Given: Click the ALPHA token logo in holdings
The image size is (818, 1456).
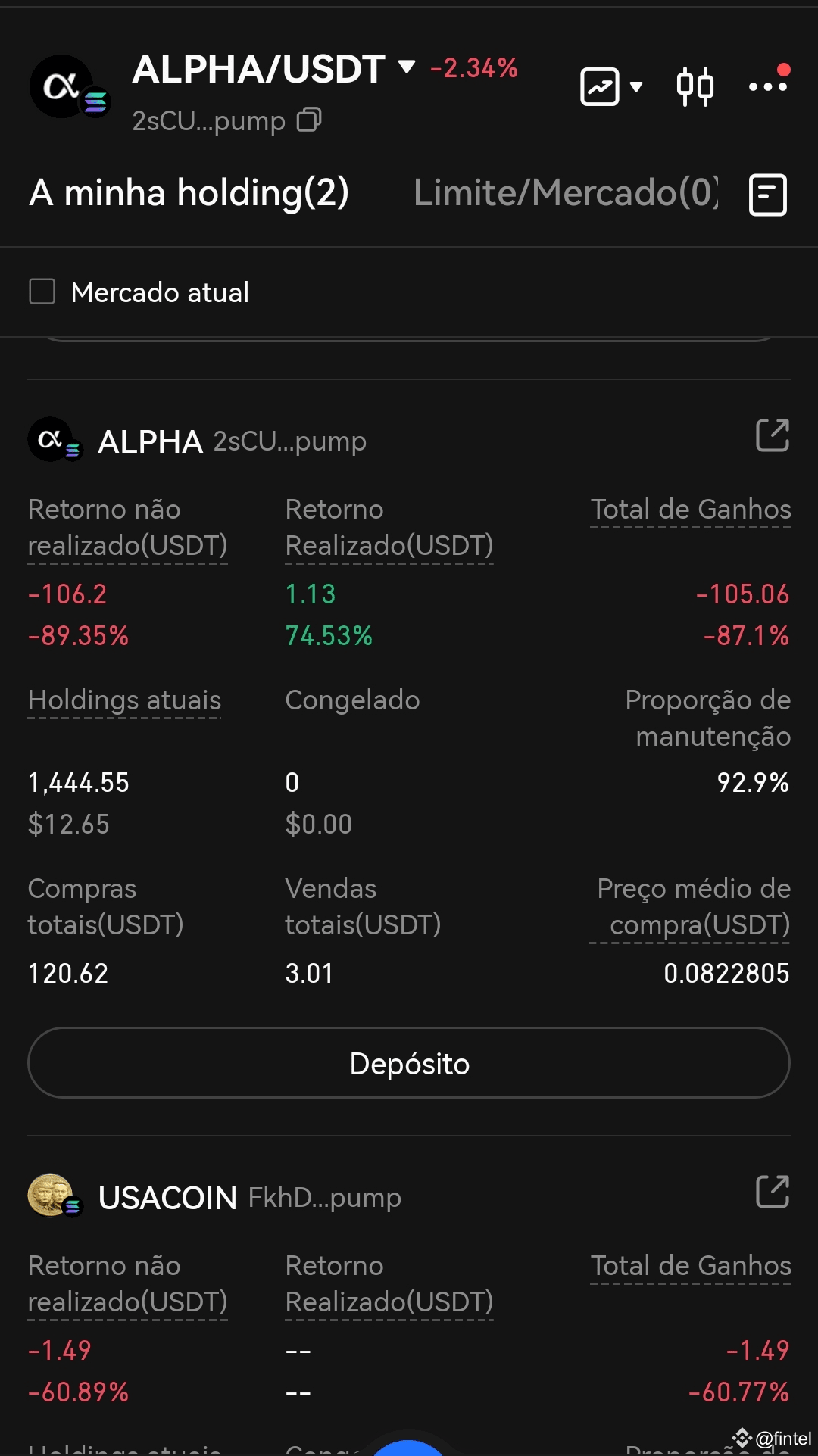Looking at the screenshot, I should point(50,439).
